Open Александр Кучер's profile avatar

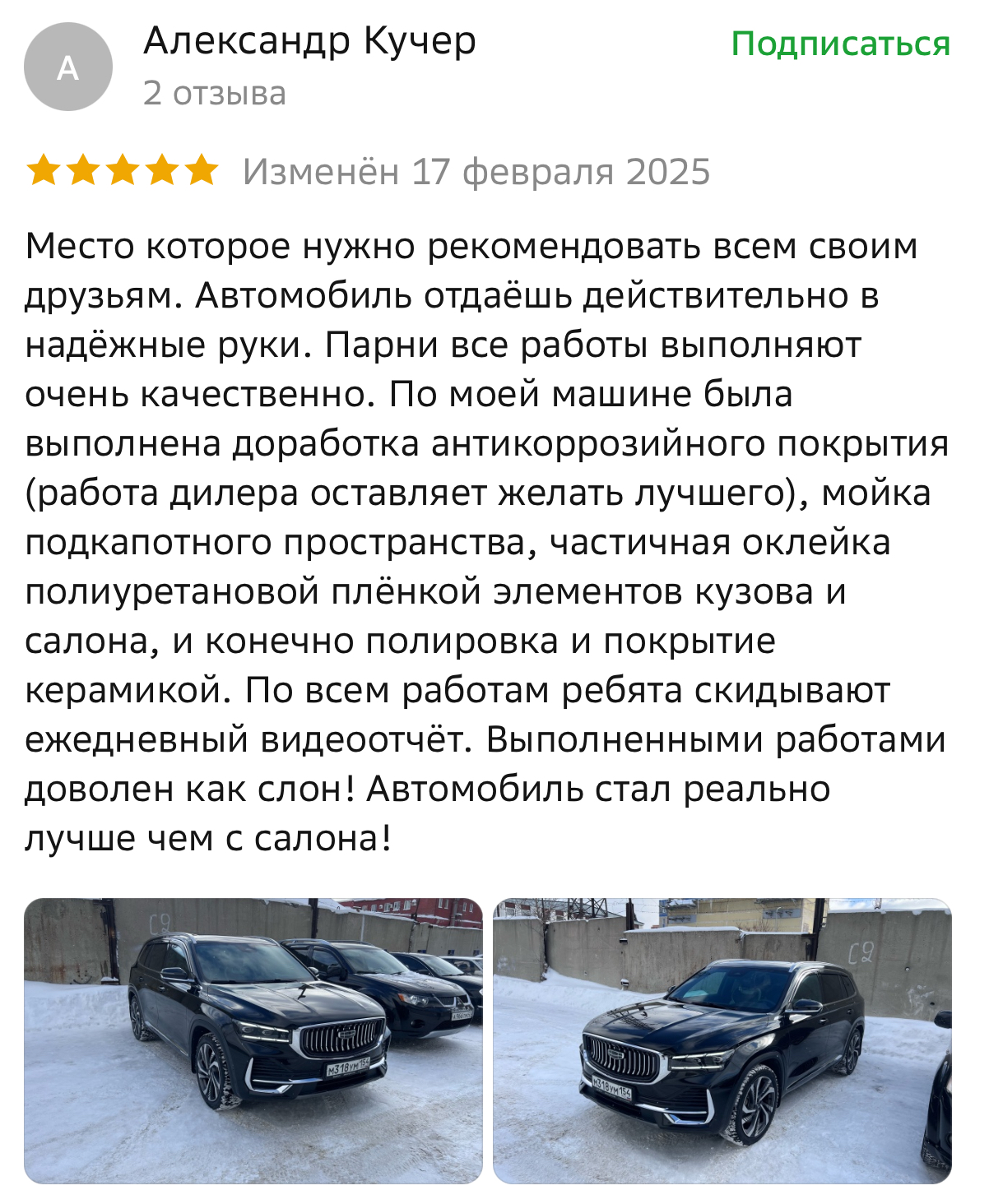coord(68,67)
